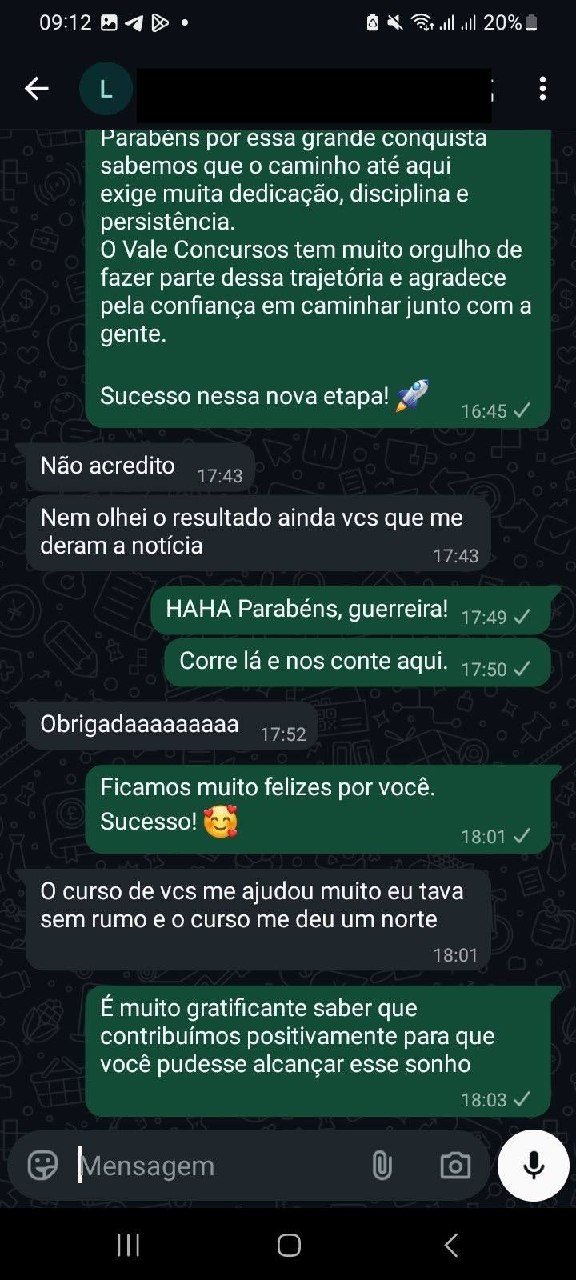Viewport: 576px width, 1280px height.
Task: Tap the voice message microphone button
Action: click(x=533, y=1165)
